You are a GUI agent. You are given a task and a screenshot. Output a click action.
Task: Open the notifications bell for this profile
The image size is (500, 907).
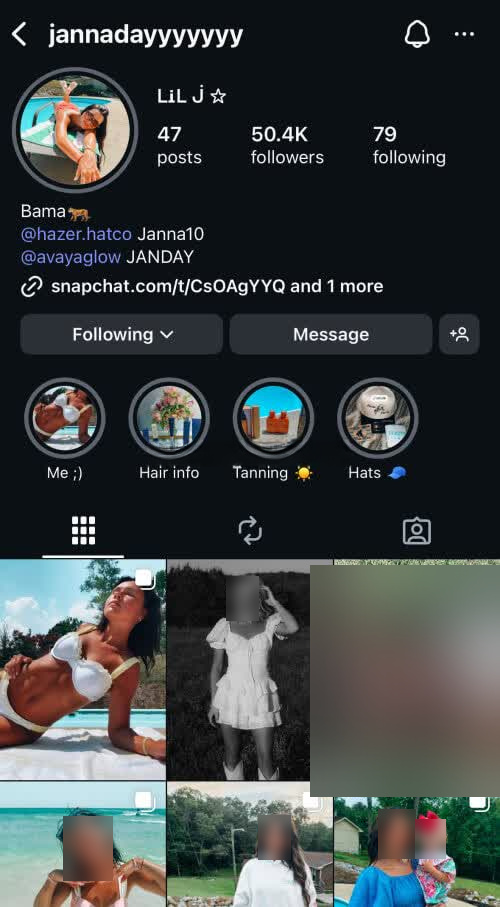tap(417, 35)
